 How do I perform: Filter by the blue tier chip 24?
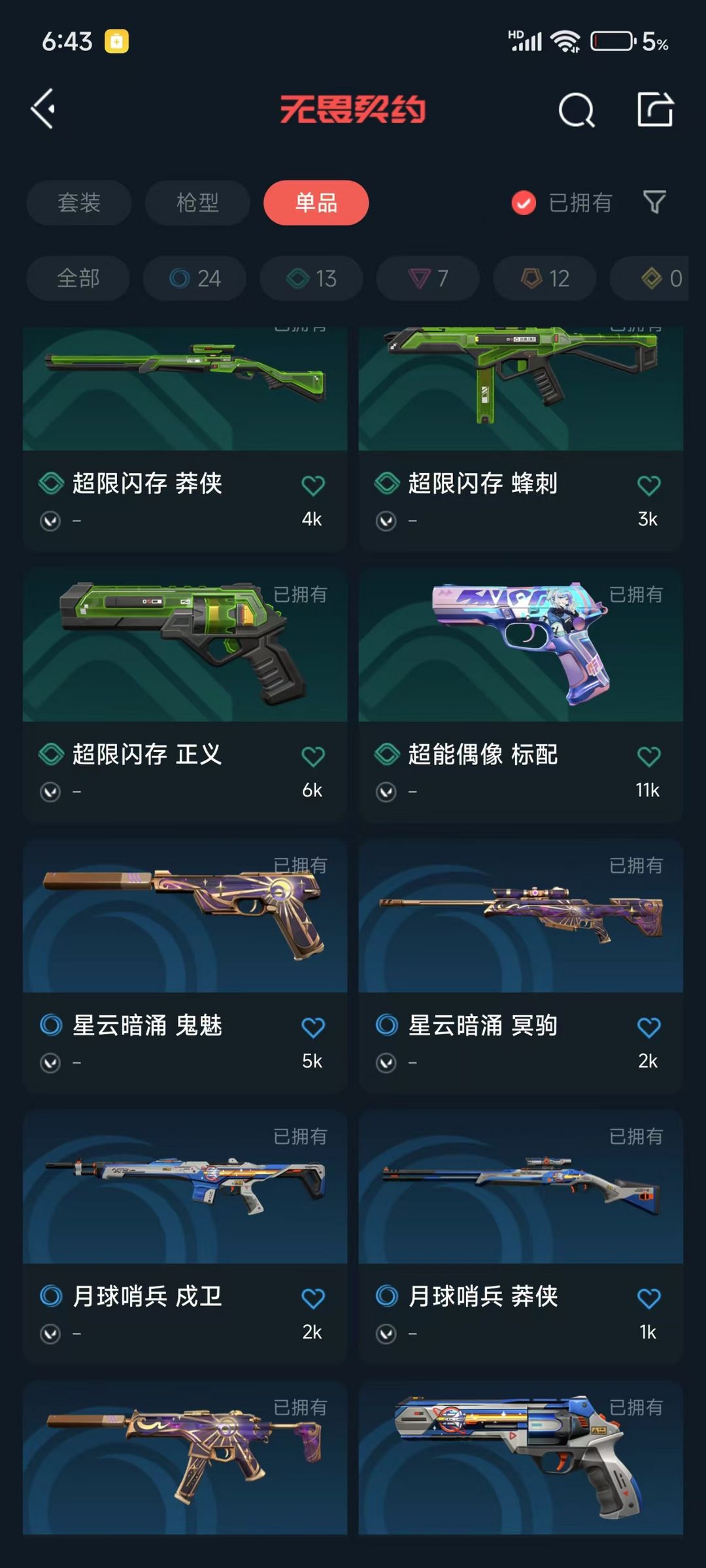tap(195, 278)
